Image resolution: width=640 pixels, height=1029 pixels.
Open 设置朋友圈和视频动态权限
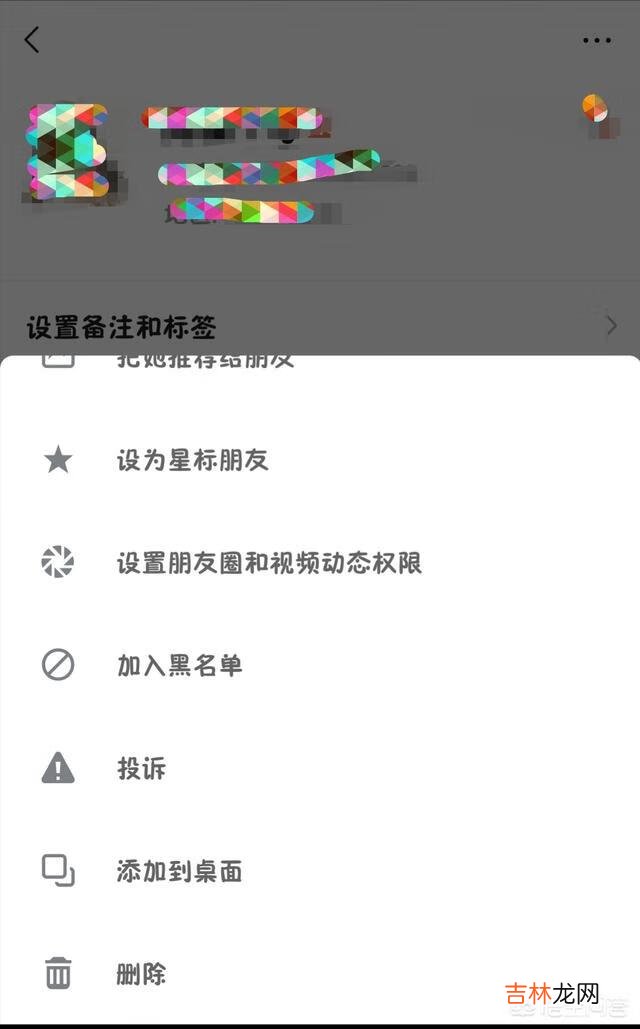point(269,563)
